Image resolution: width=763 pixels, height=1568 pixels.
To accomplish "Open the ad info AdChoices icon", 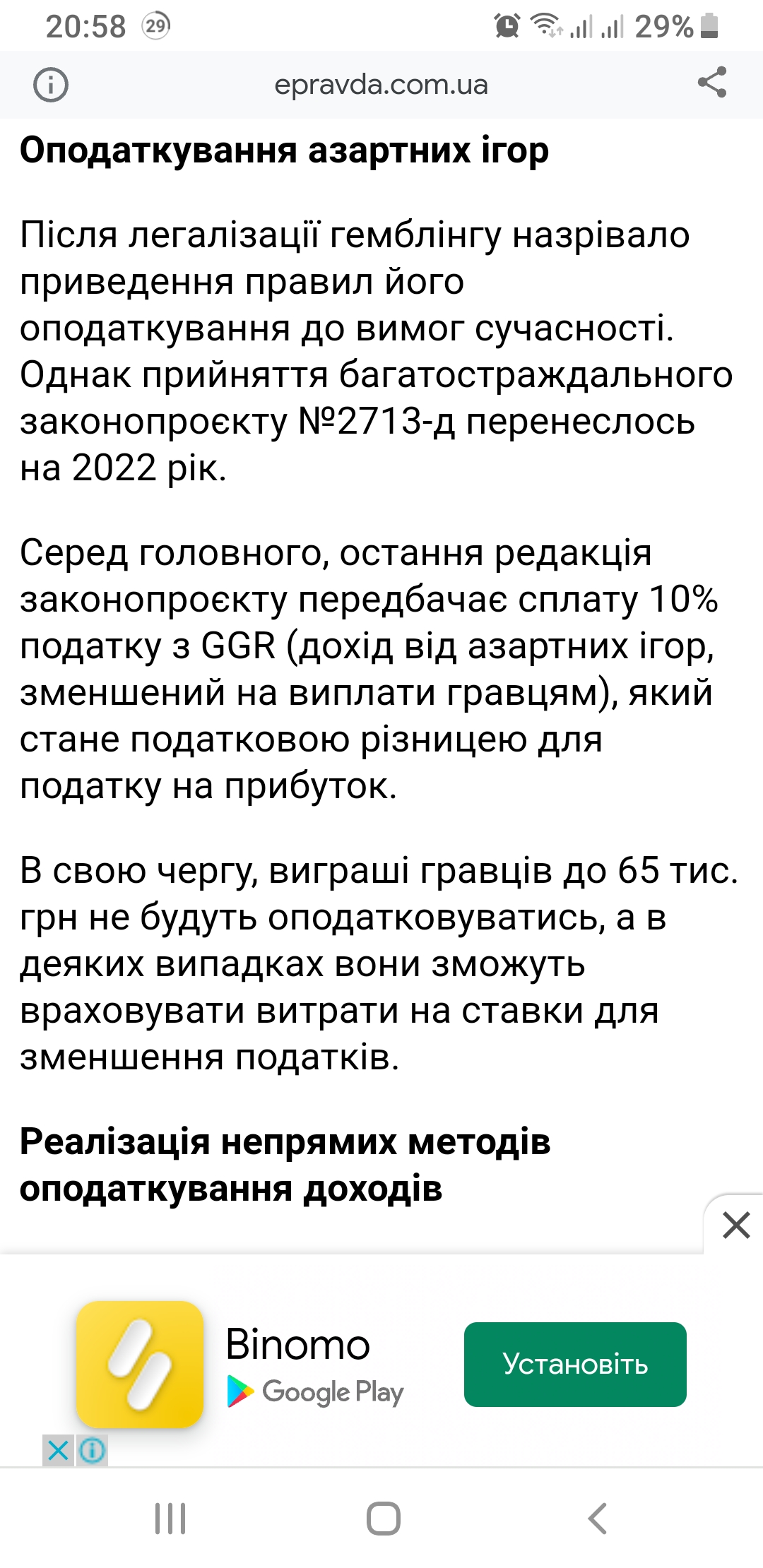I will click(93, 1451).
